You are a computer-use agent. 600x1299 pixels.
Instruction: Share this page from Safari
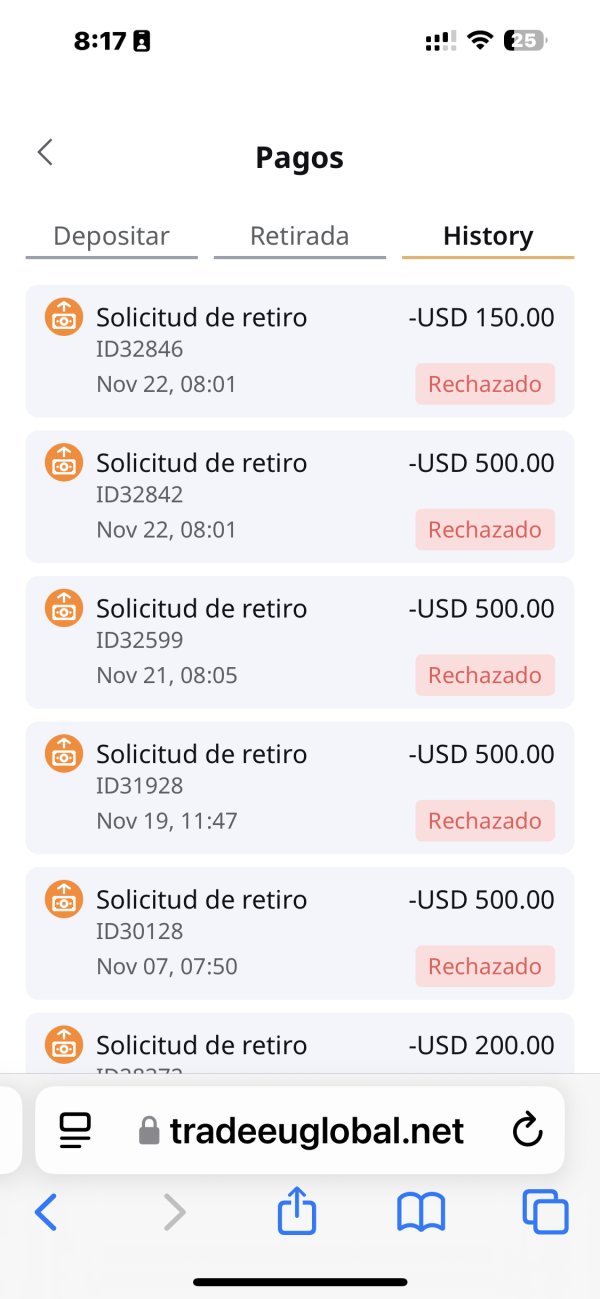297,1213
